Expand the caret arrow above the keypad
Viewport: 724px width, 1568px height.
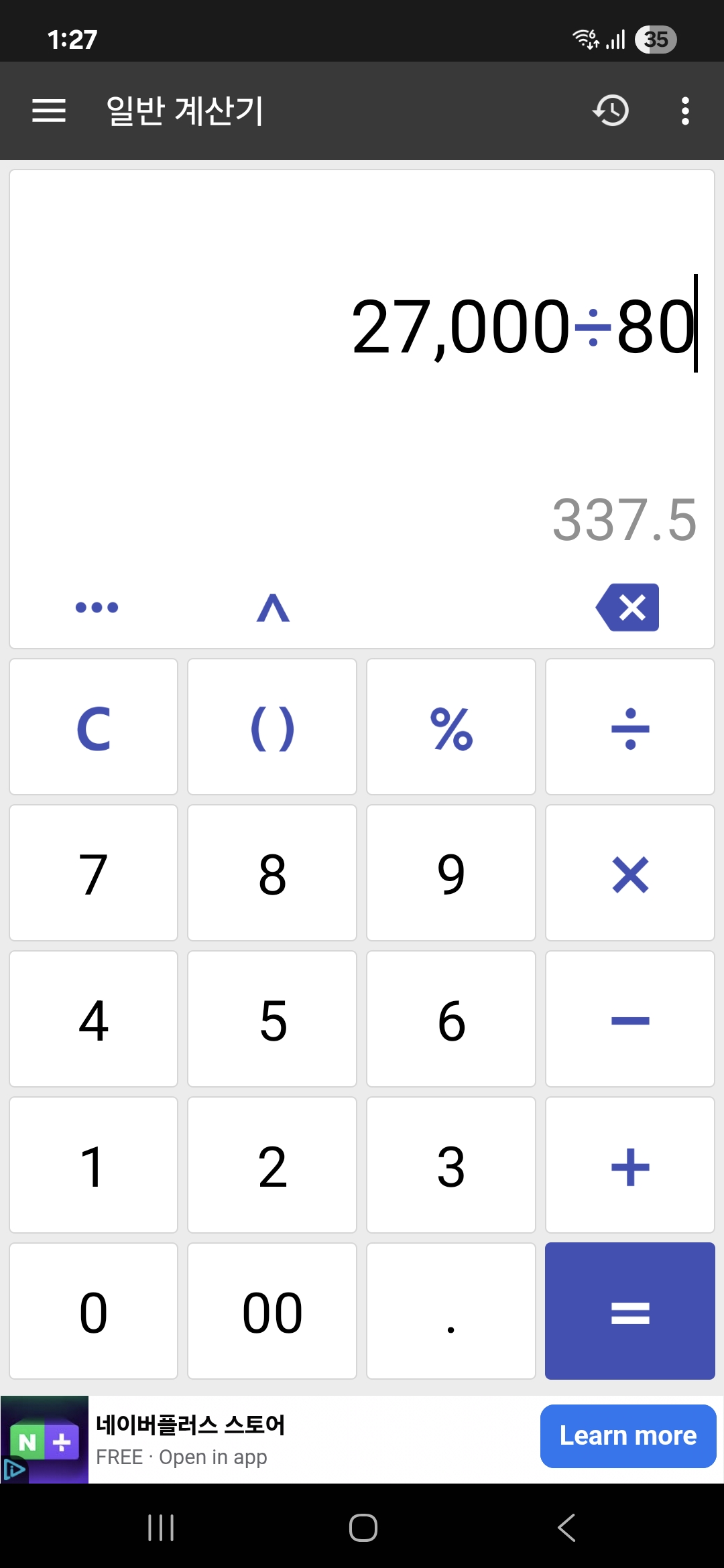click(273, 608)
